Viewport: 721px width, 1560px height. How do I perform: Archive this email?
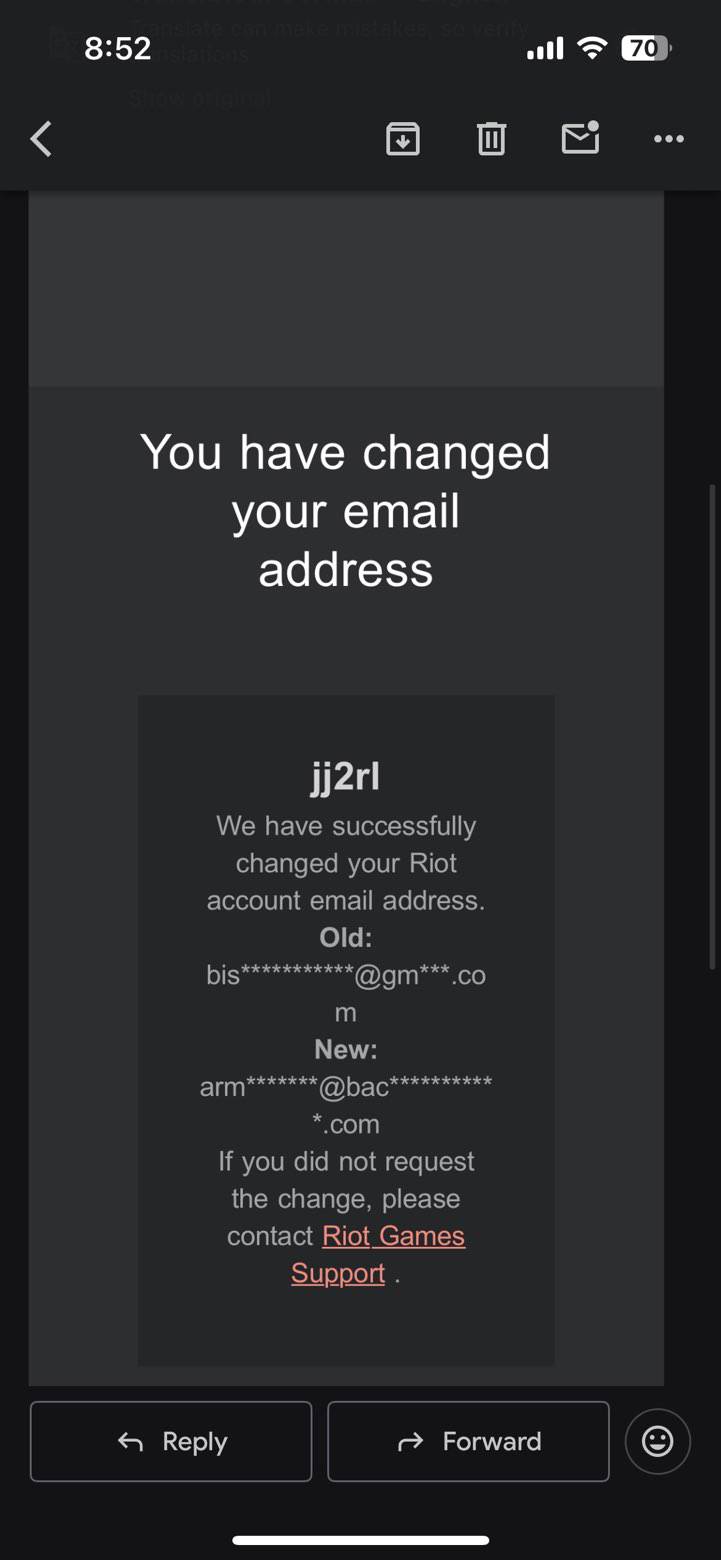(402, 139)
